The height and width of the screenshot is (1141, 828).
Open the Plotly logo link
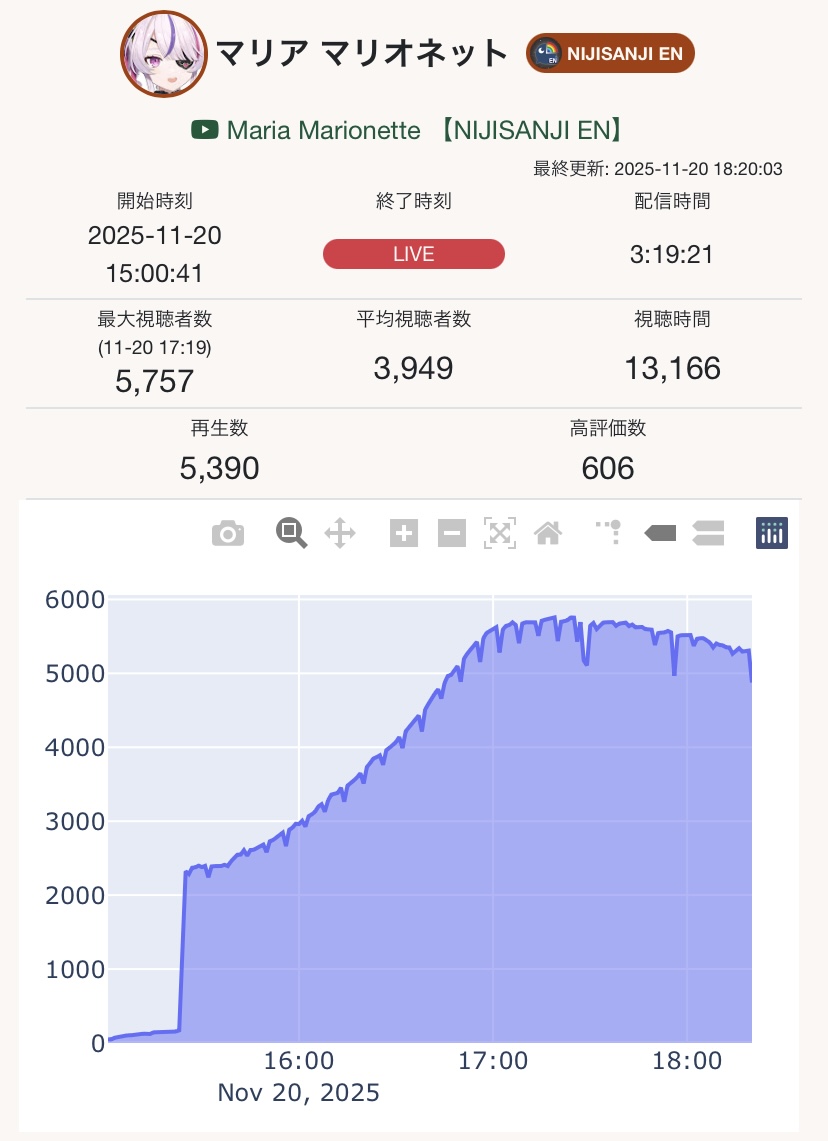[x=772, y=533]
